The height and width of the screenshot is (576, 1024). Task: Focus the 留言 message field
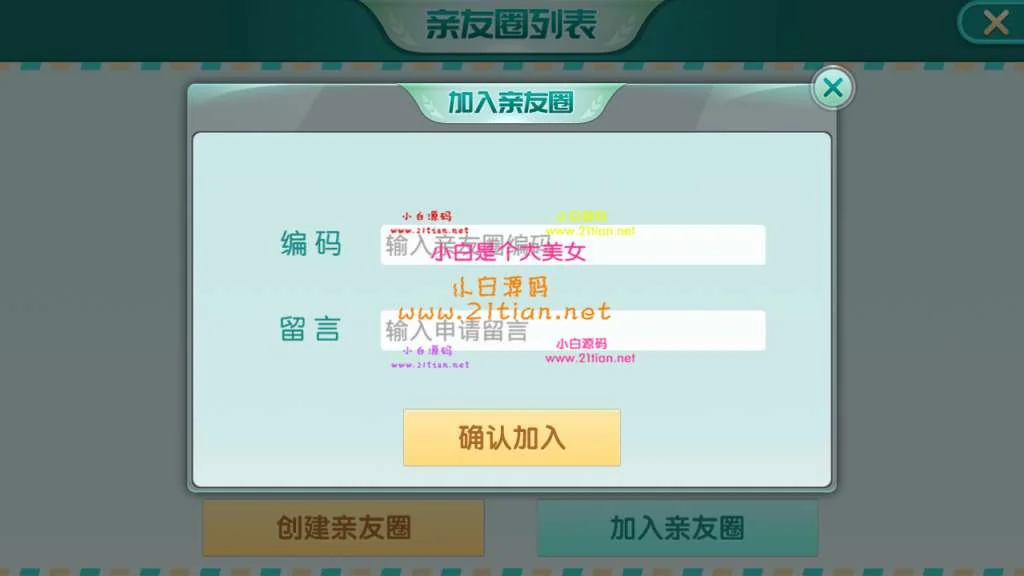point(572,330)
